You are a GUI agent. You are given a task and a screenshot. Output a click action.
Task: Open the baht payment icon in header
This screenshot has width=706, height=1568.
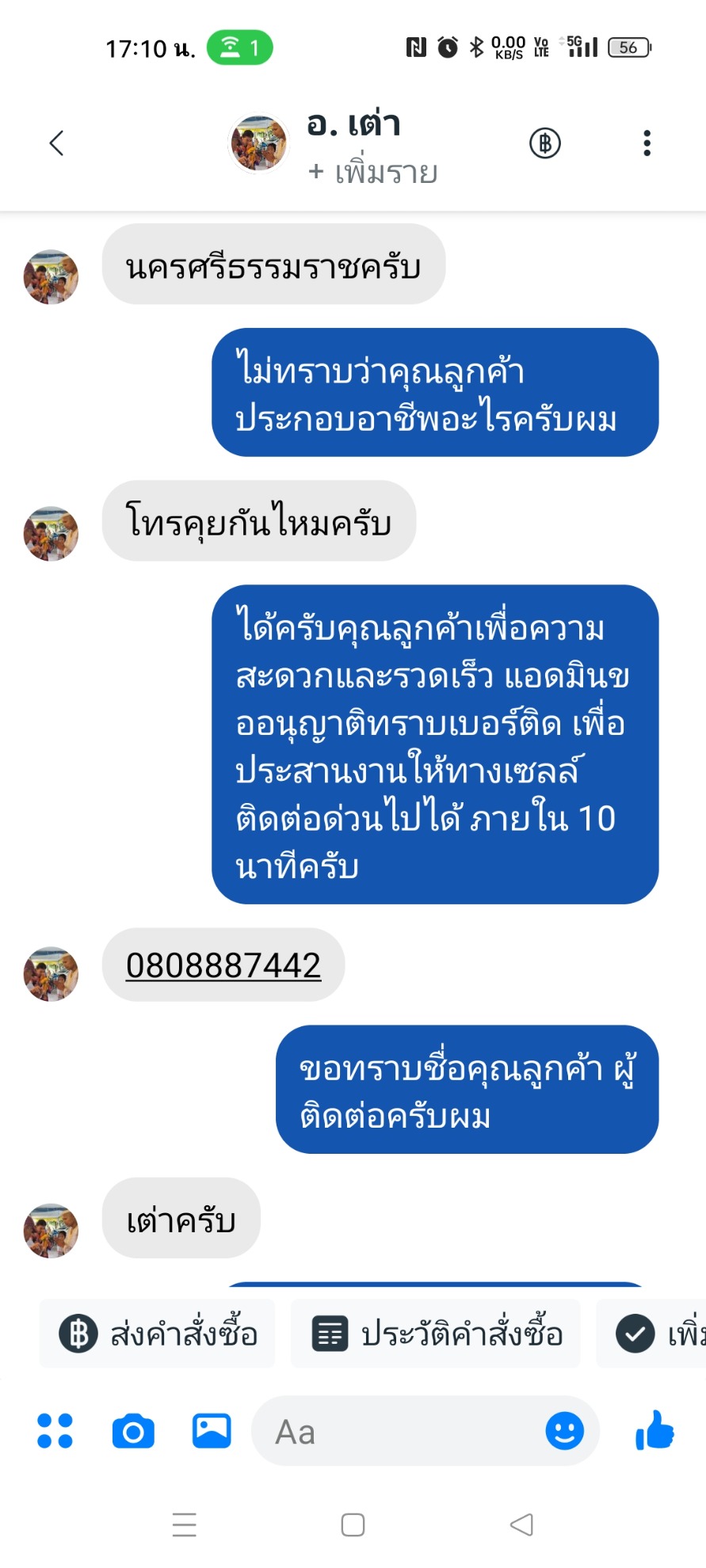544,143
